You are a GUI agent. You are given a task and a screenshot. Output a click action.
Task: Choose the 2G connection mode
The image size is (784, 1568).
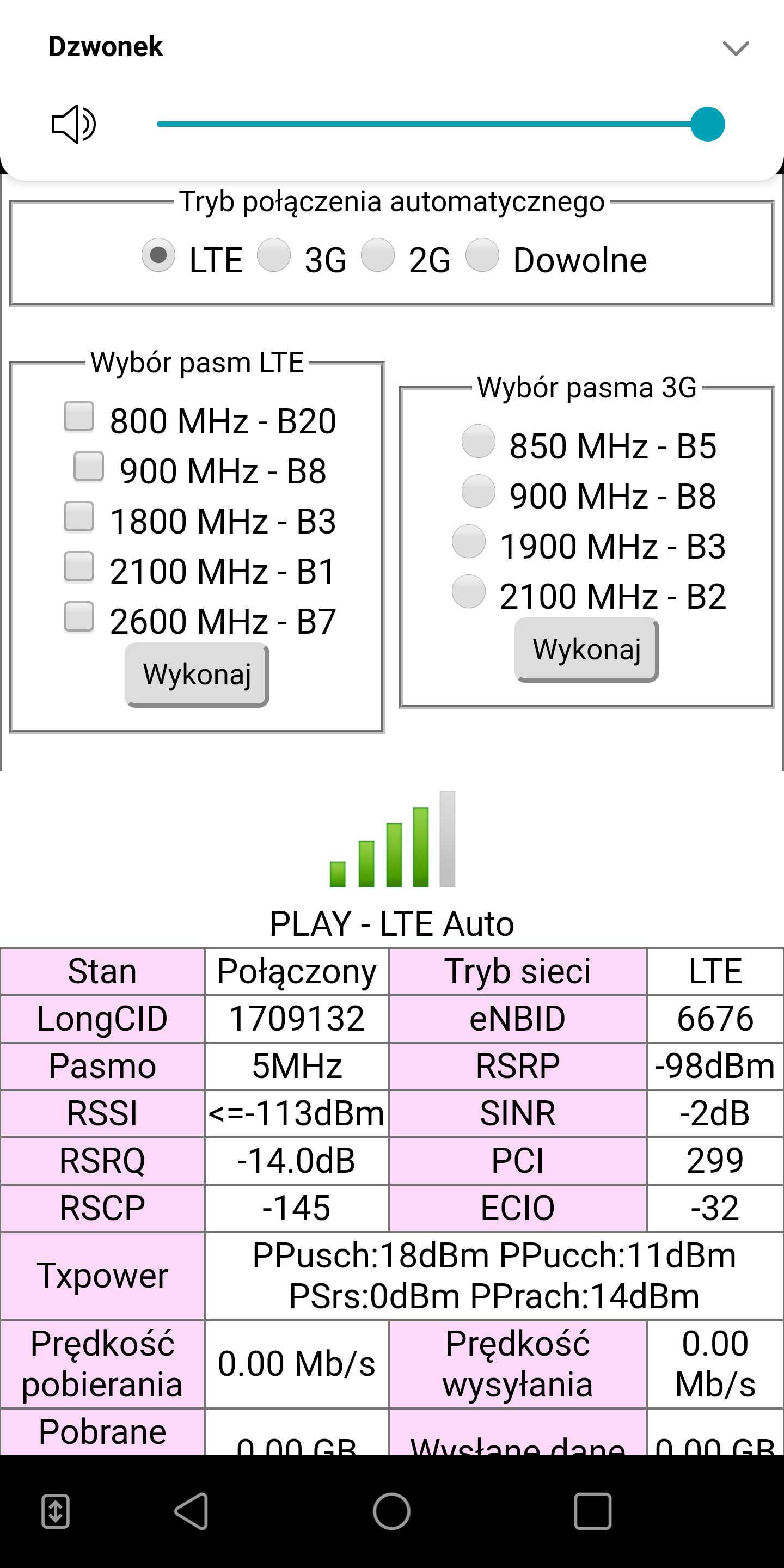click(x=378, y=255)
